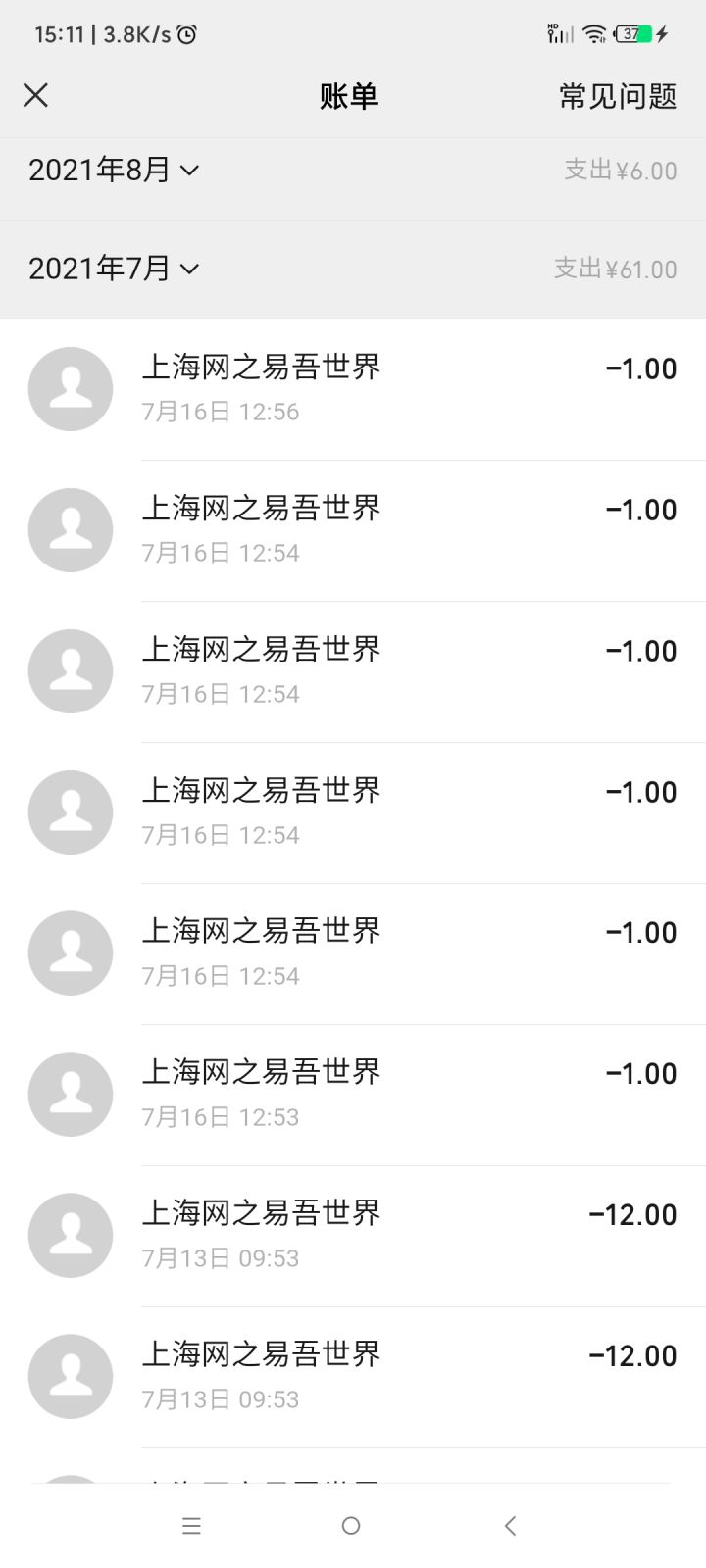Tap the avatar of the -12.00 transaction

(71, 1235)
